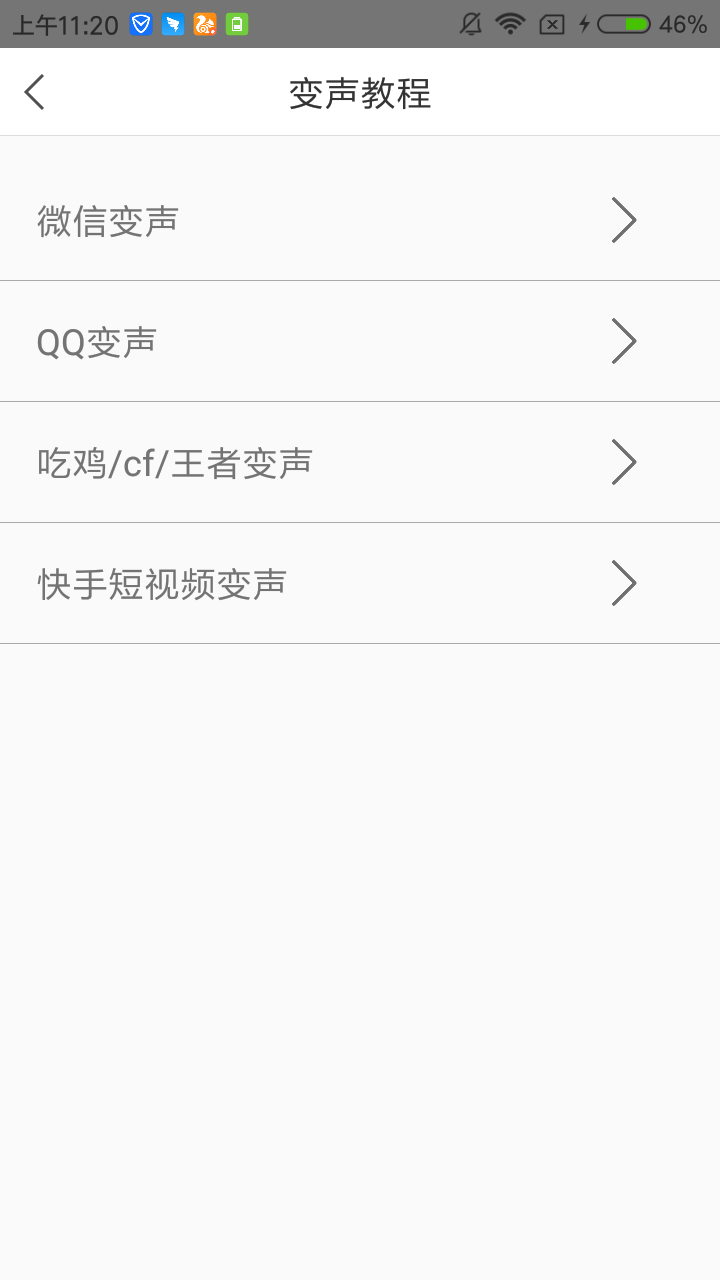The width and height of the screenshot is (720, 1280).
Task: Open the 快手短视频变声 tutorial
Action: coord(360,584)
